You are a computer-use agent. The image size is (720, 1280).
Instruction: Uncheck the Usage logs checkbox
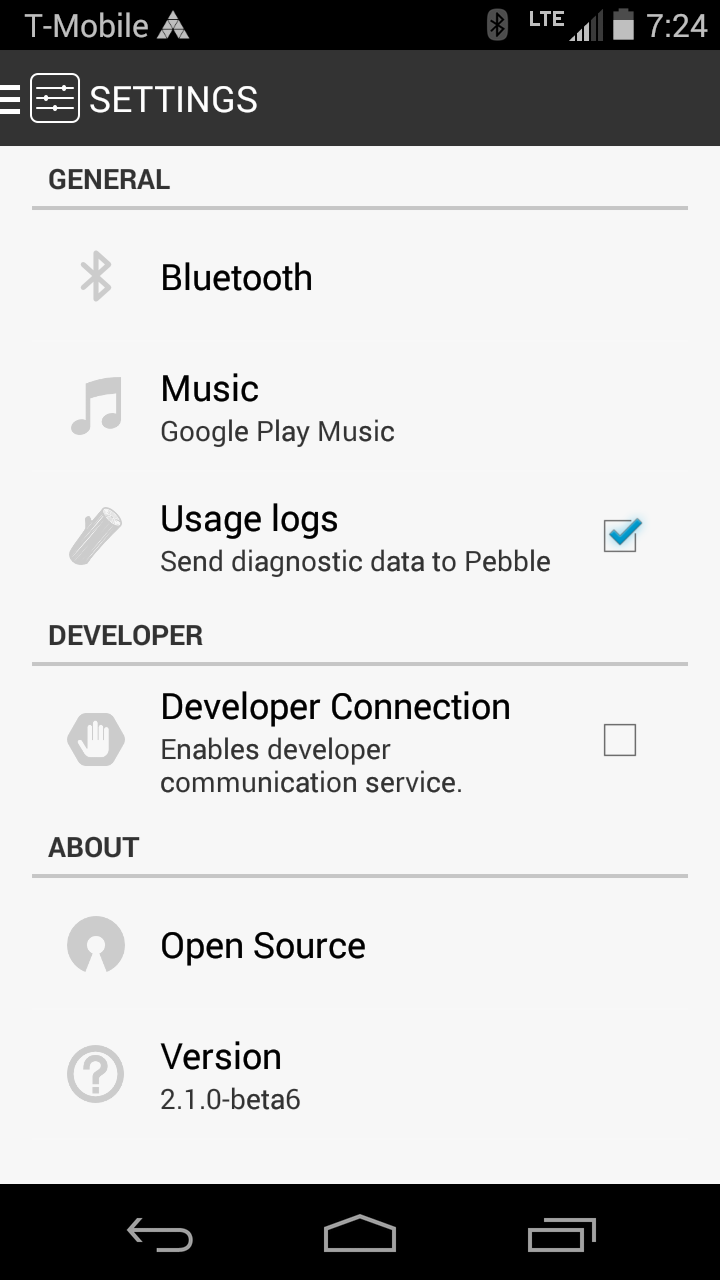(x=621, y=535)
